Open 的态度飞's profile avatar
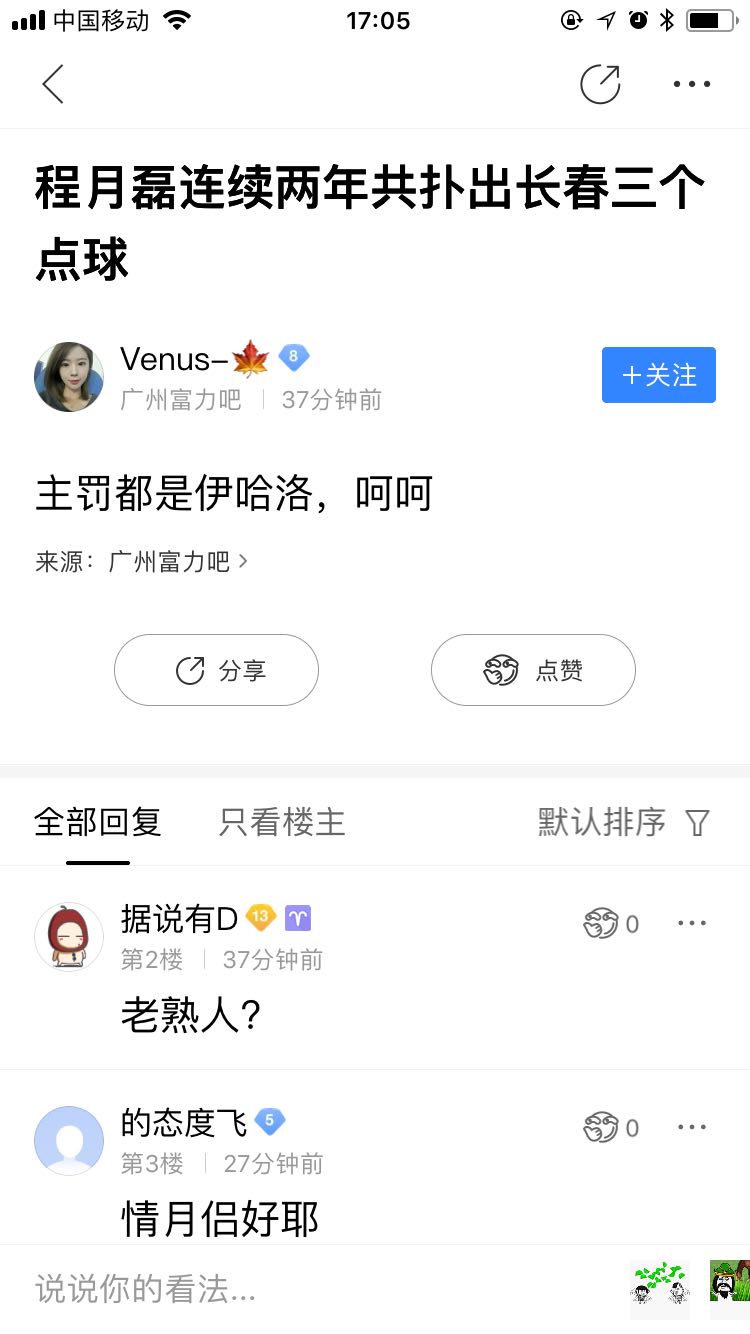 69,1140
